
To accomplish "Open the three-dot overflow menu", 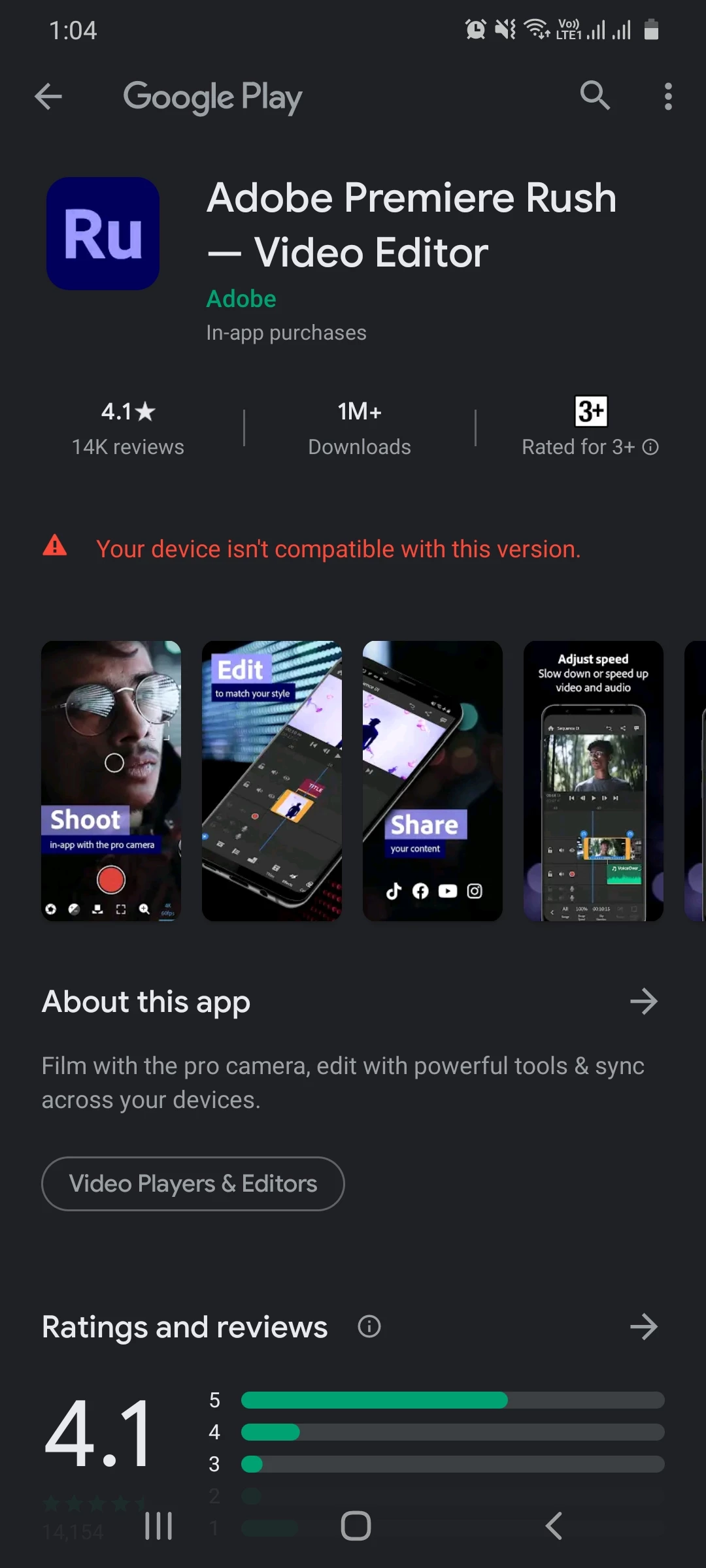I will tap(667, 97).
